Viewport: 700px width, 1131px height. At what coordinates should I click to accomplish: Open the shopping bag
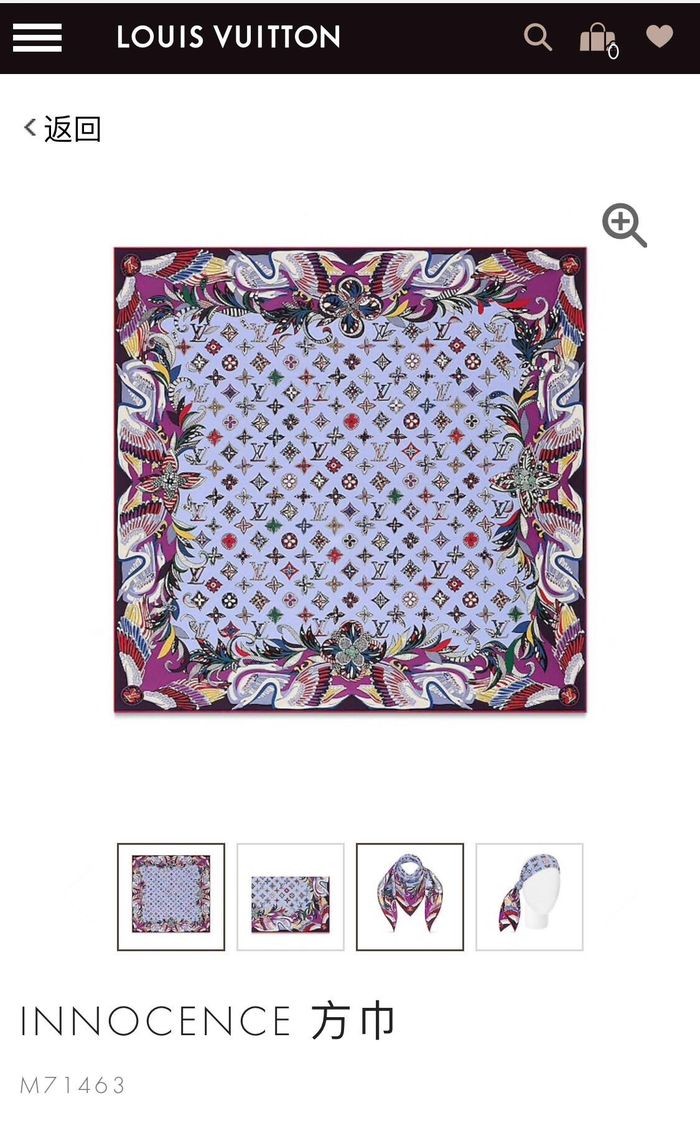[x=598, y=39]
